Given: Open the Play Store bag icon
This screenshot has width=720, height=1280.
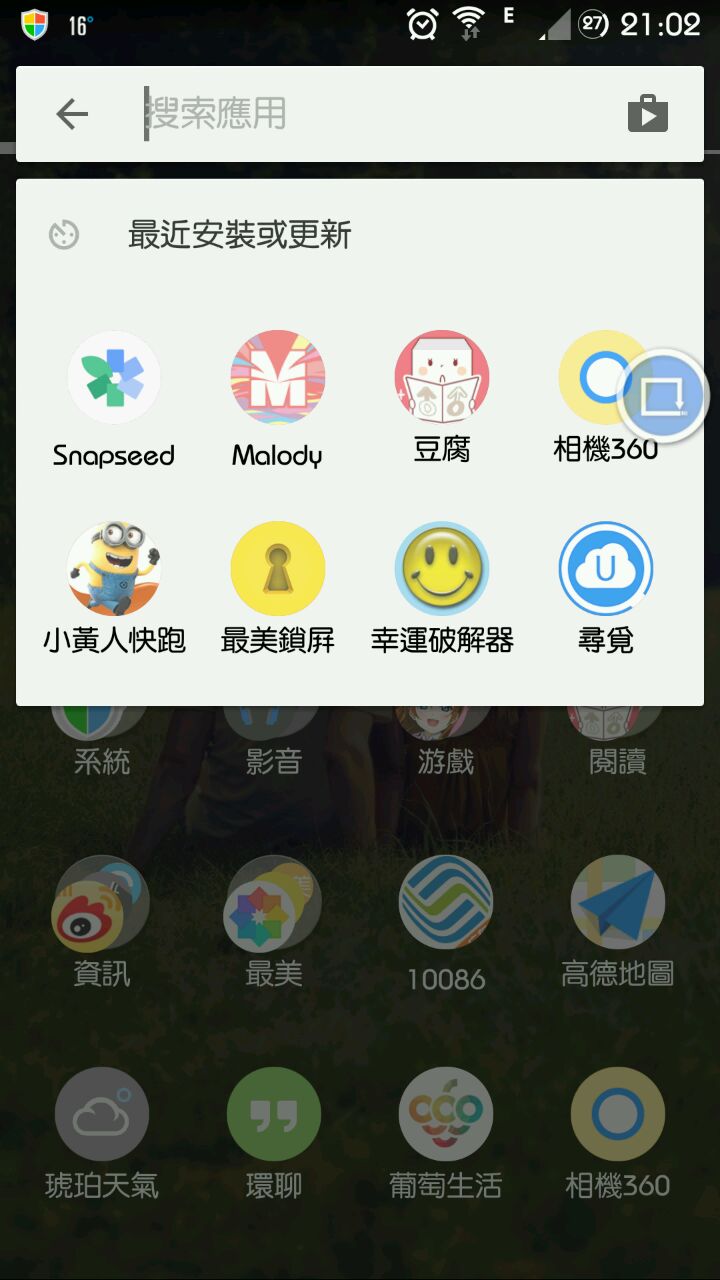Looking at the screenshot, I should tap(647, 114).
